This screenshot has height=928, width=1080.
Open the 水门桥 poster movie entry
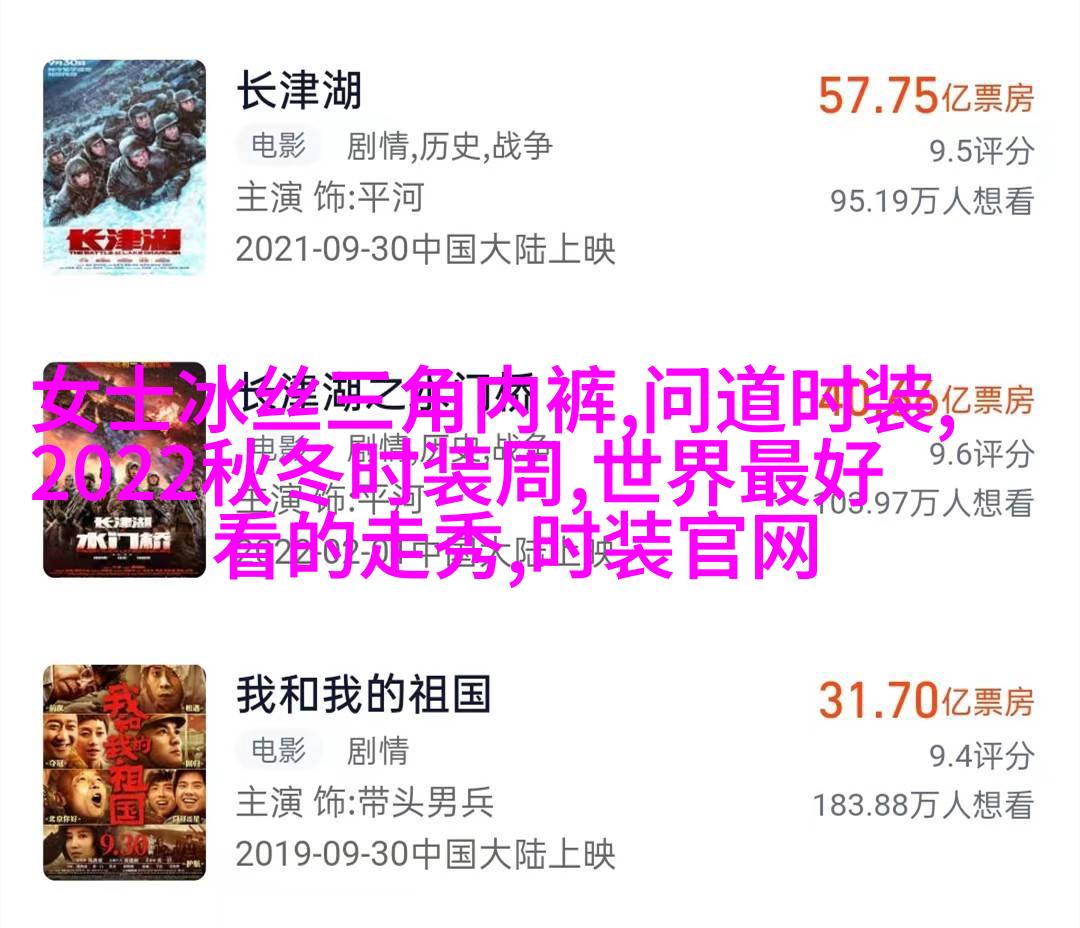pyautogui.click(x=124, y=470)
